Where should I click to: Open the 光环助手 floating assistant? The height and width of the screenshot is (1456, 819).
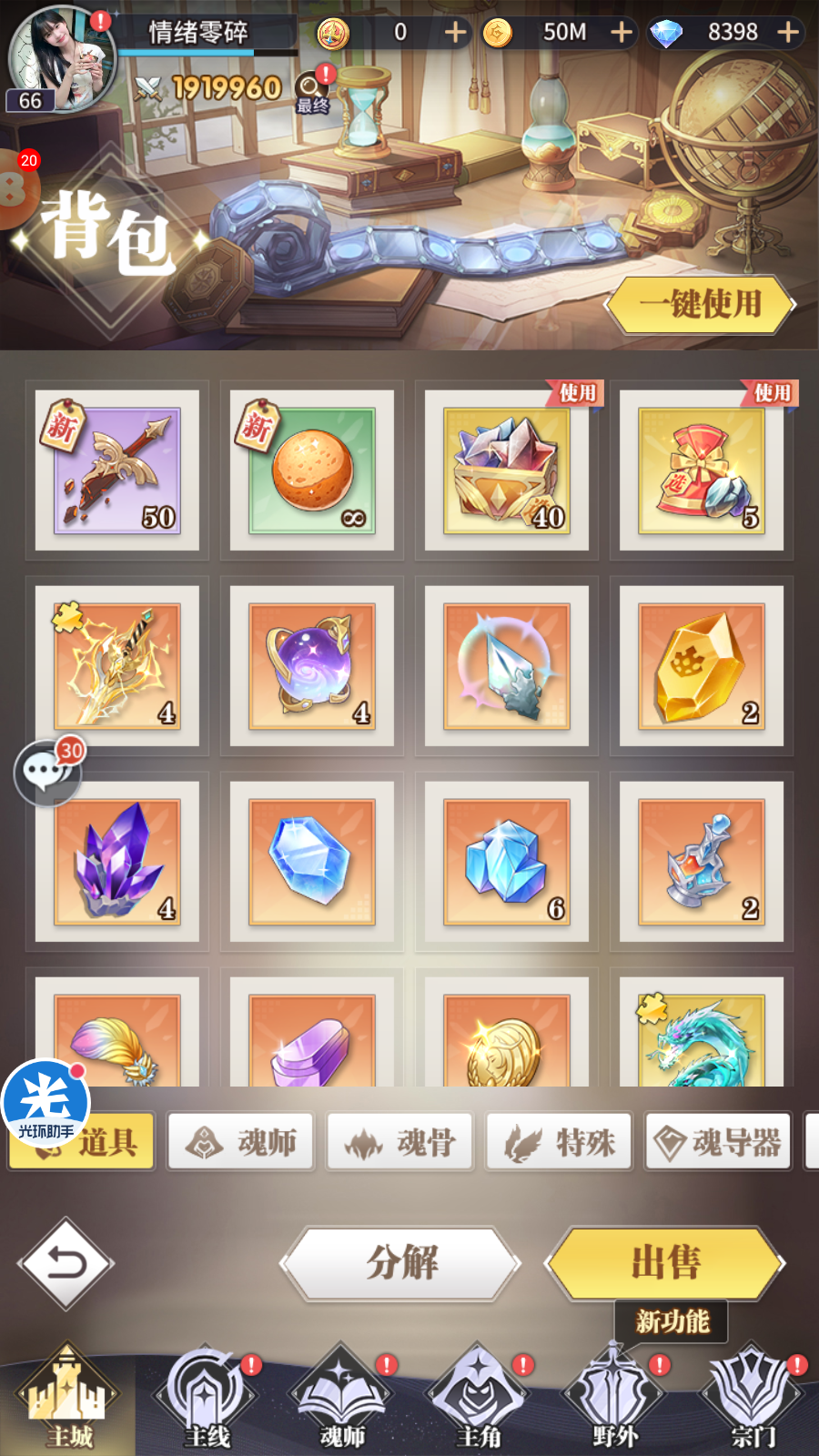pyautogui.click(x=45, y=1103)
